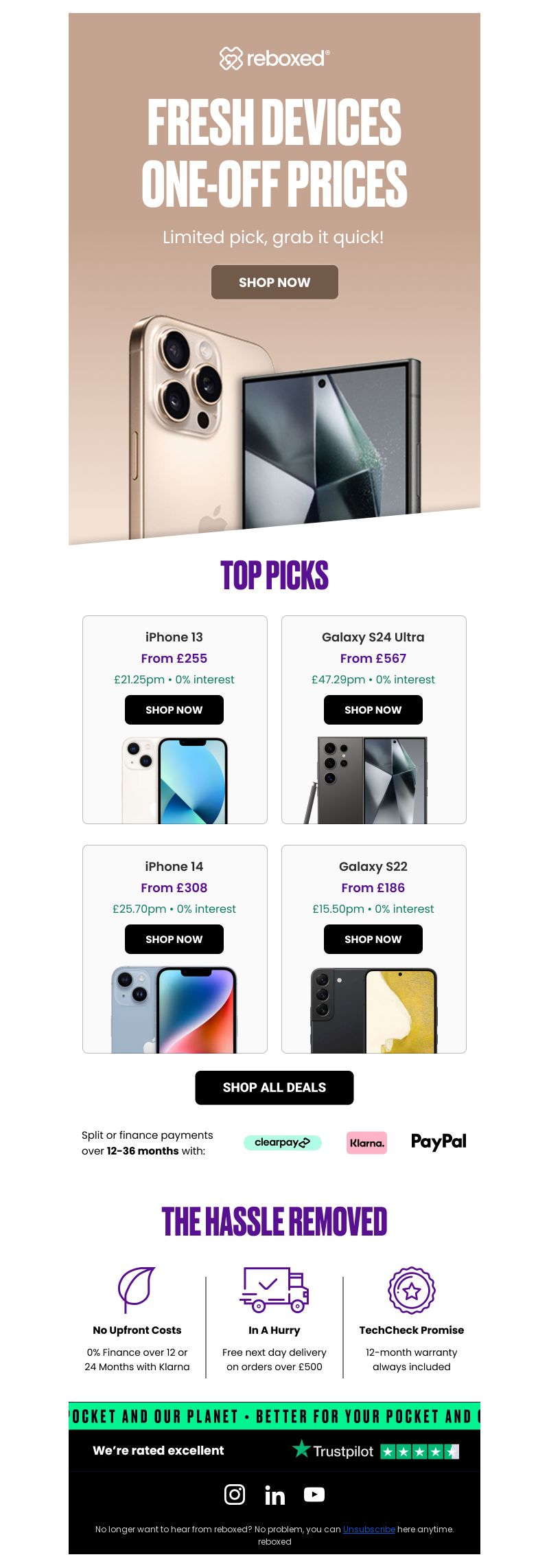This screenshot has height=1568, width=549.
Task: Shop now for the iPhone 13
Action: pos(174,709)
